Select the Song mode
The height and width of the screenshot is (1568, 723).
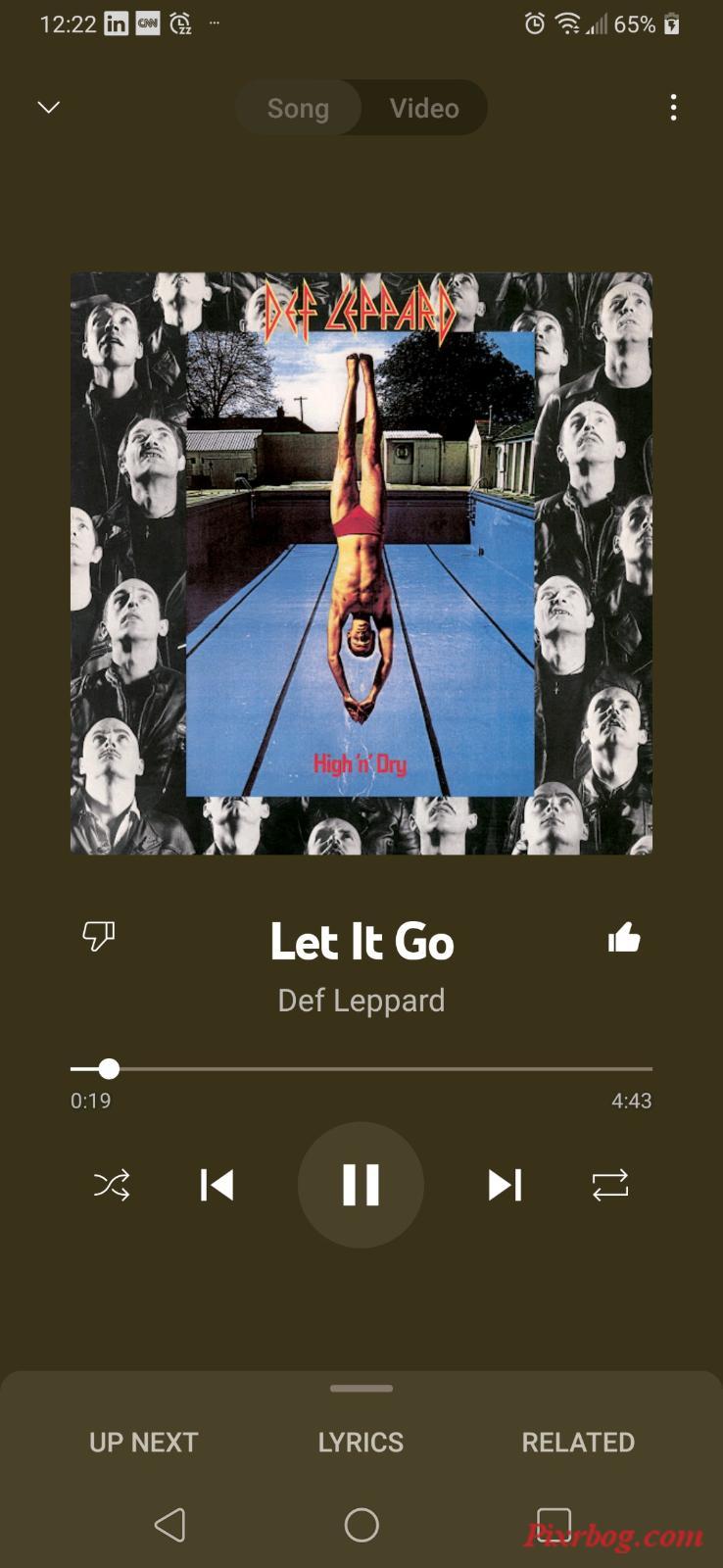(x=298, y=108)
